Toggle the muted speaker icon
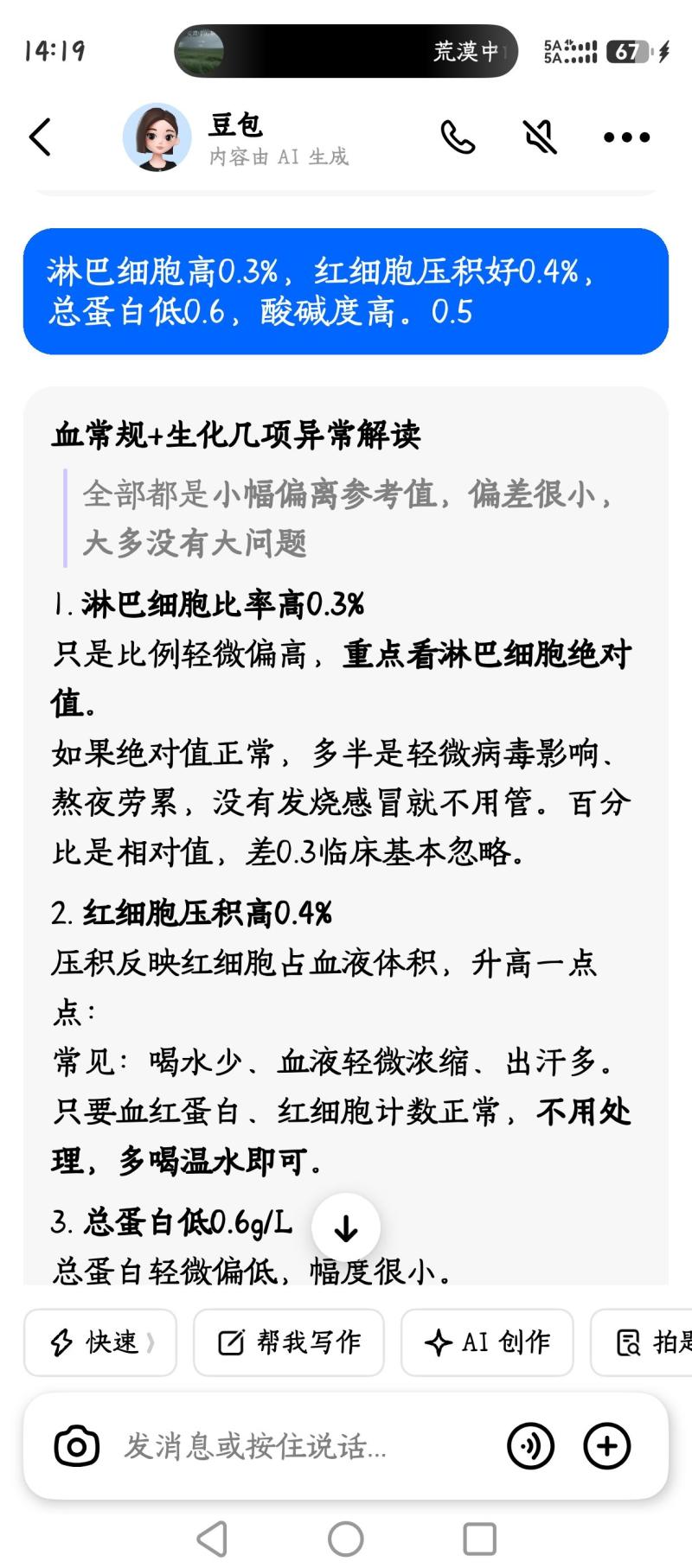This screenshot has height=1568, width=692. click(x=540, y=137)
